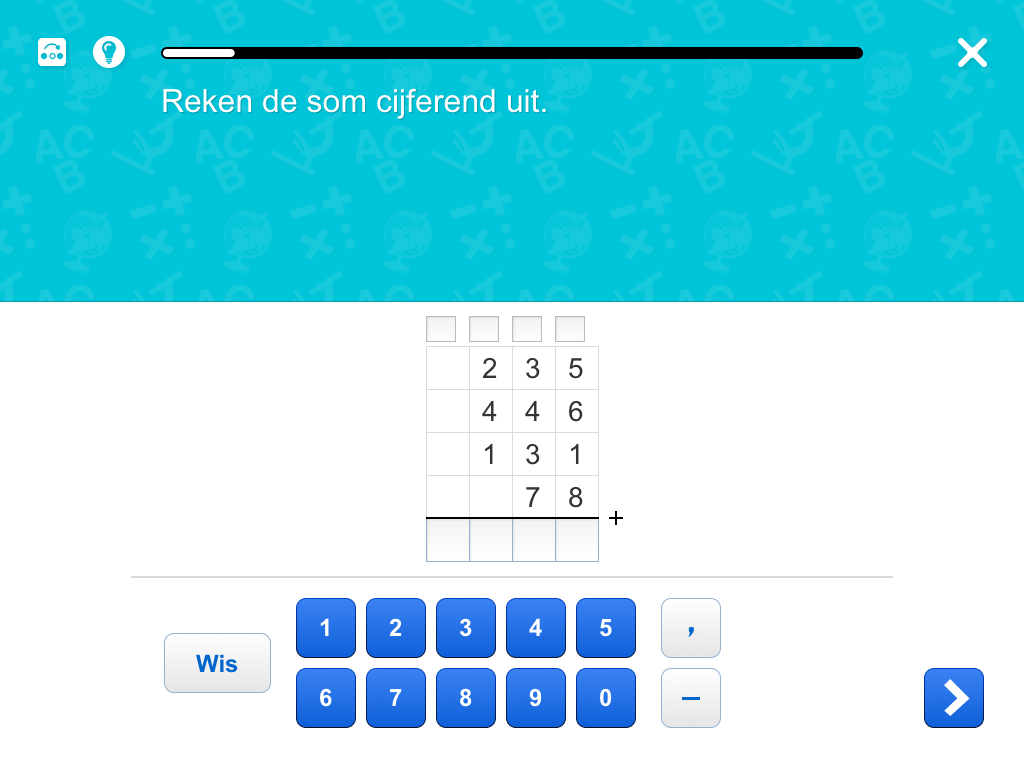Clear the entry with Wis
1024x768 pixels.
tap(217, 663)
